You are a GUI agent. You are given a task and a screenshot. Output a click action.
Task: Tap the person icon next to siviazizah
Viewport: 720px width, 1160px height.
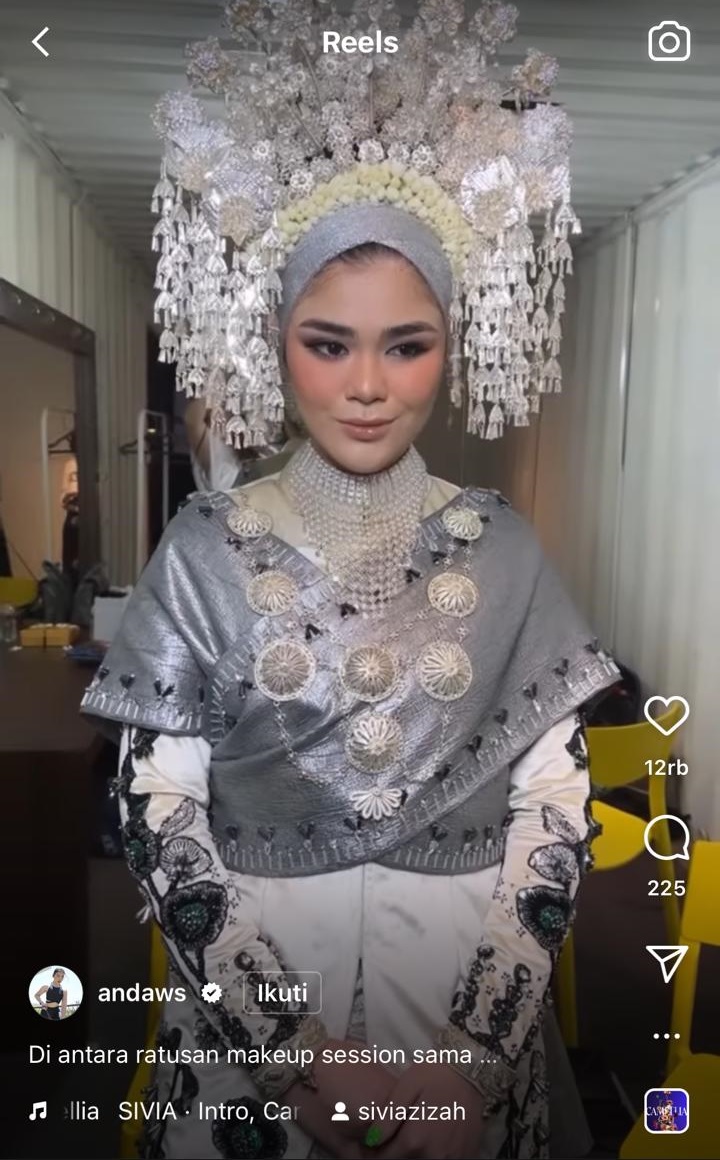coord(342,1110)
